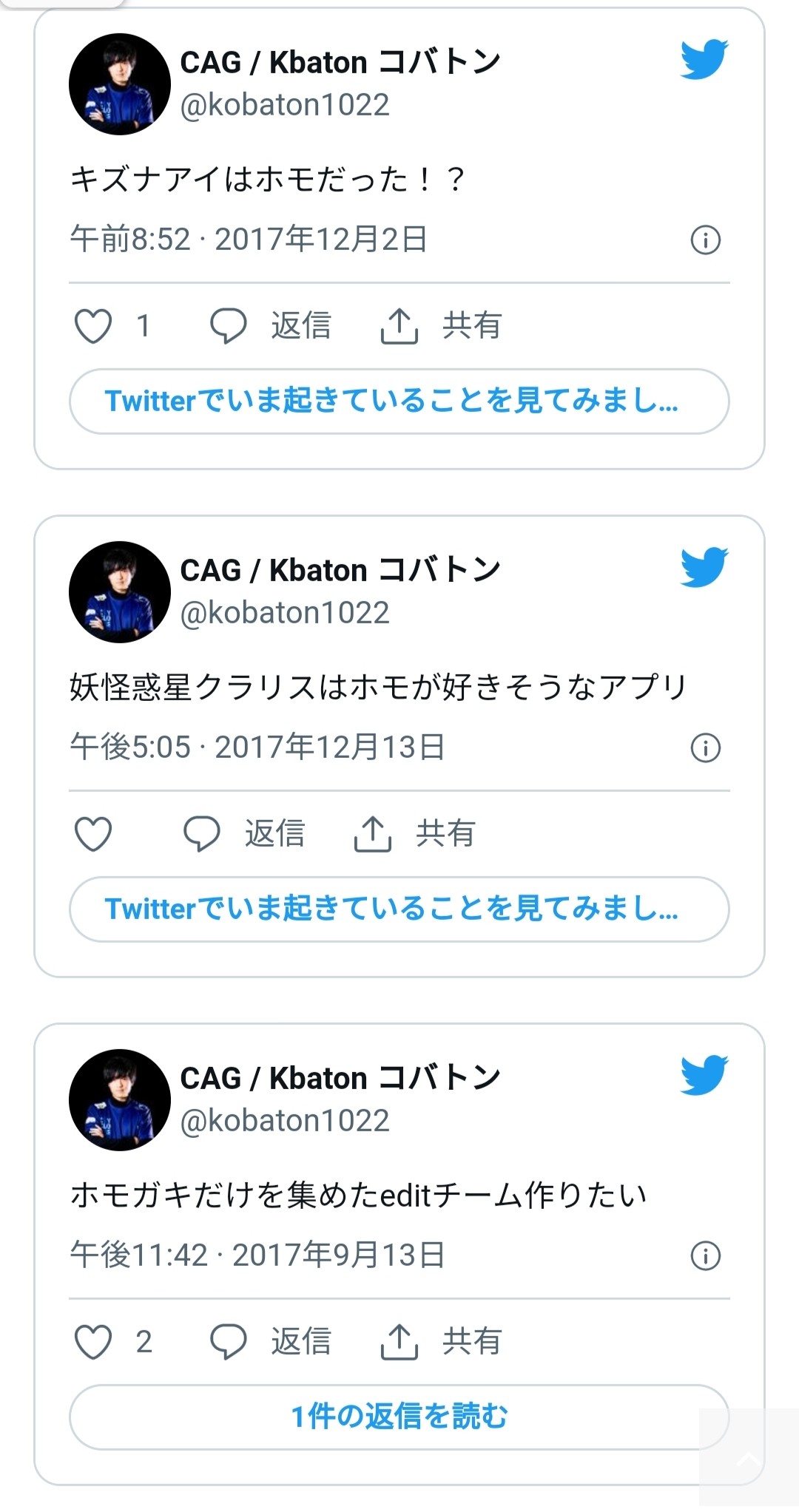Open info icon on September 13 tweet
Viewport: 799px width, 1512px height.
tap(705, 1256)
